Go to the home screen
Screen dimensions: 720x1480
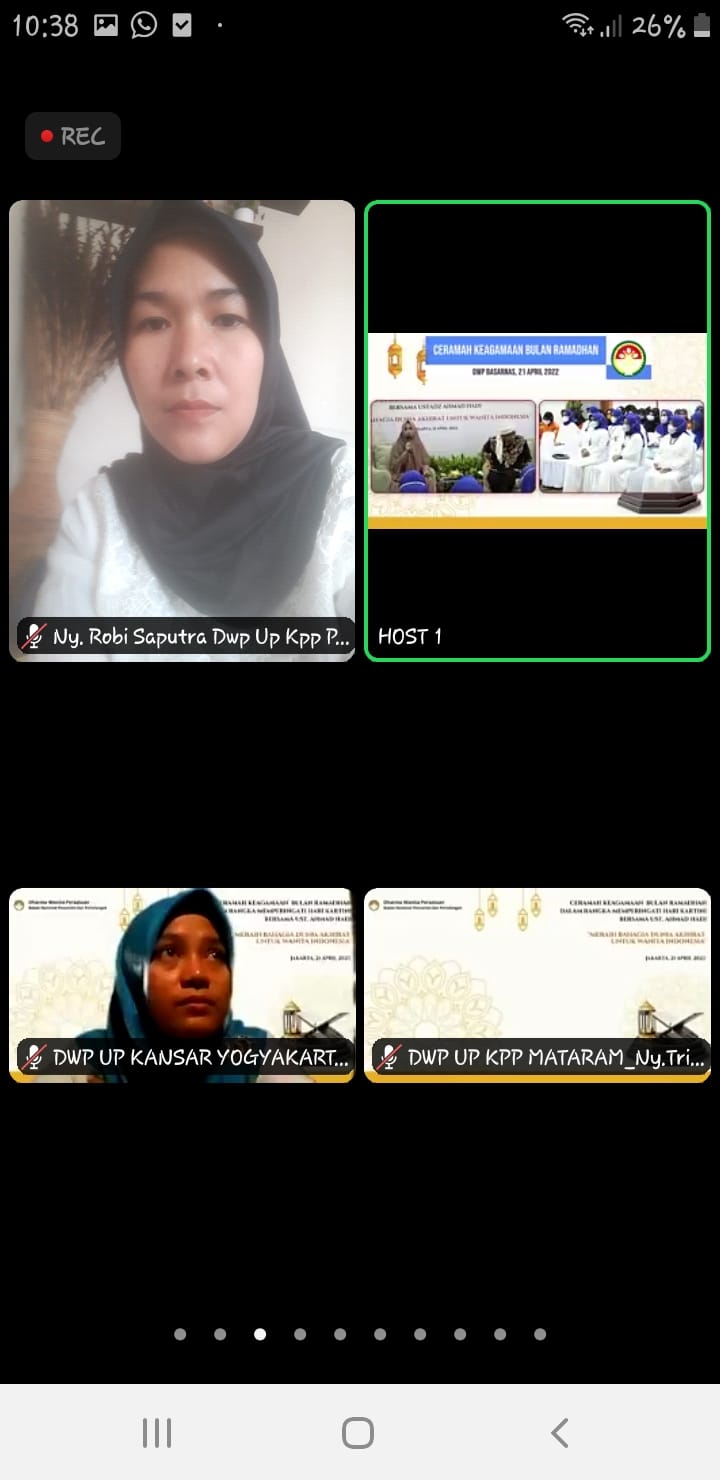pyautogui.click(x=358, y=1433)
